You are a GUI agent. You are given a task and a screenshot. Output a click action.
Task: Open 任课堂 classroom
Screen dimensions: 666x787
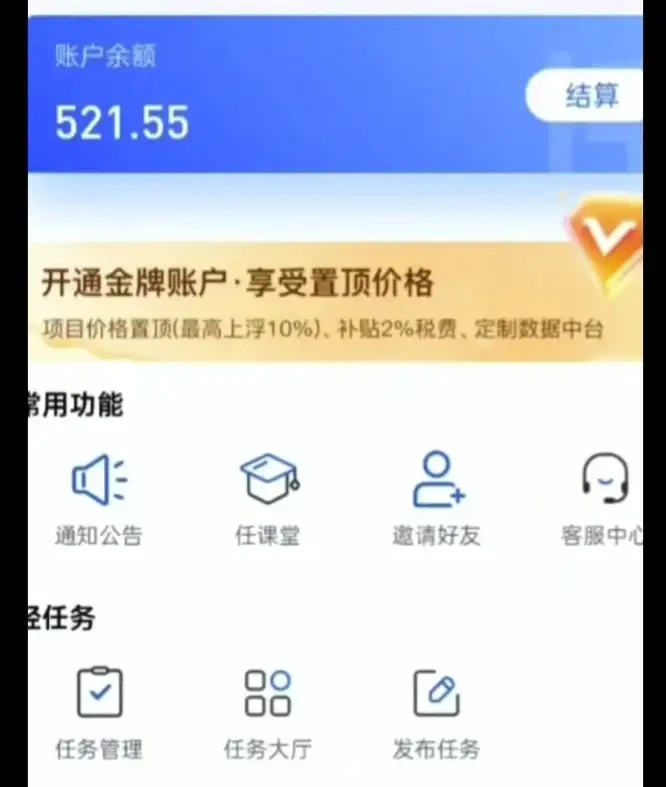tap(268, 499)
